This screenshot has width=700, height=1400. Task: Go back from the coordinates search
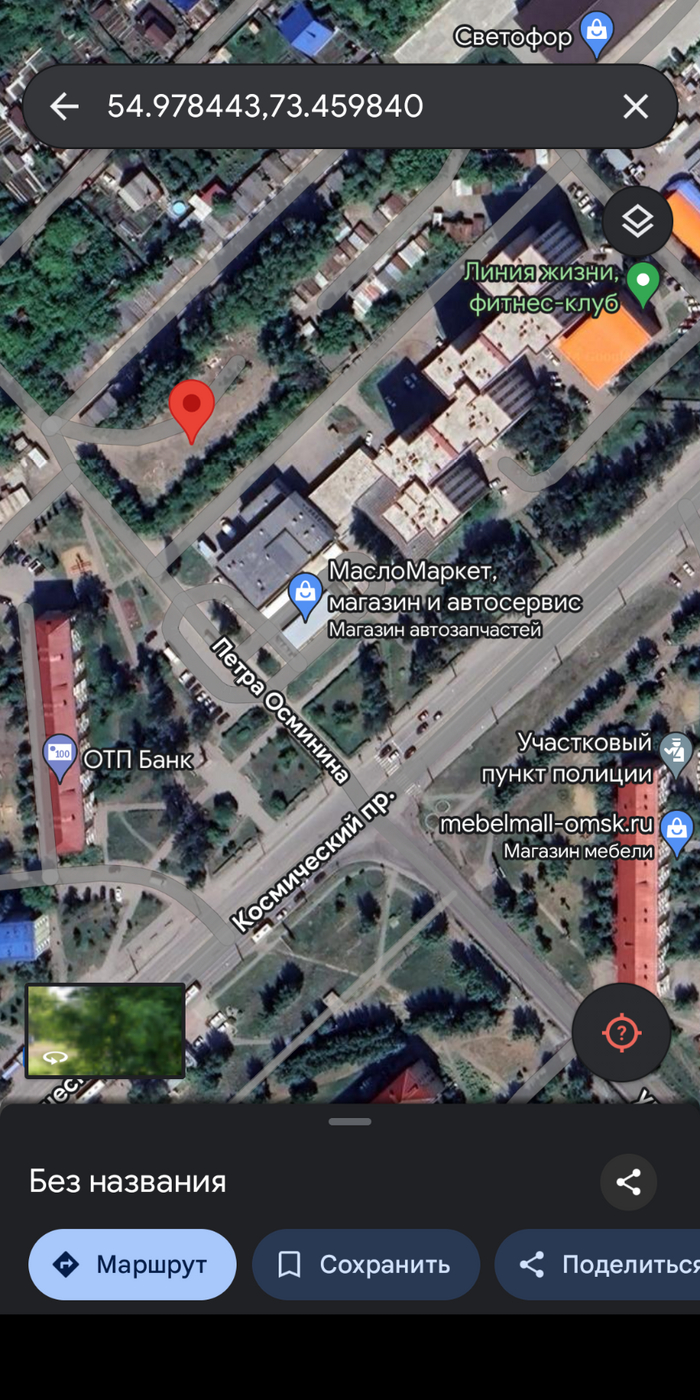pos(64,106)
